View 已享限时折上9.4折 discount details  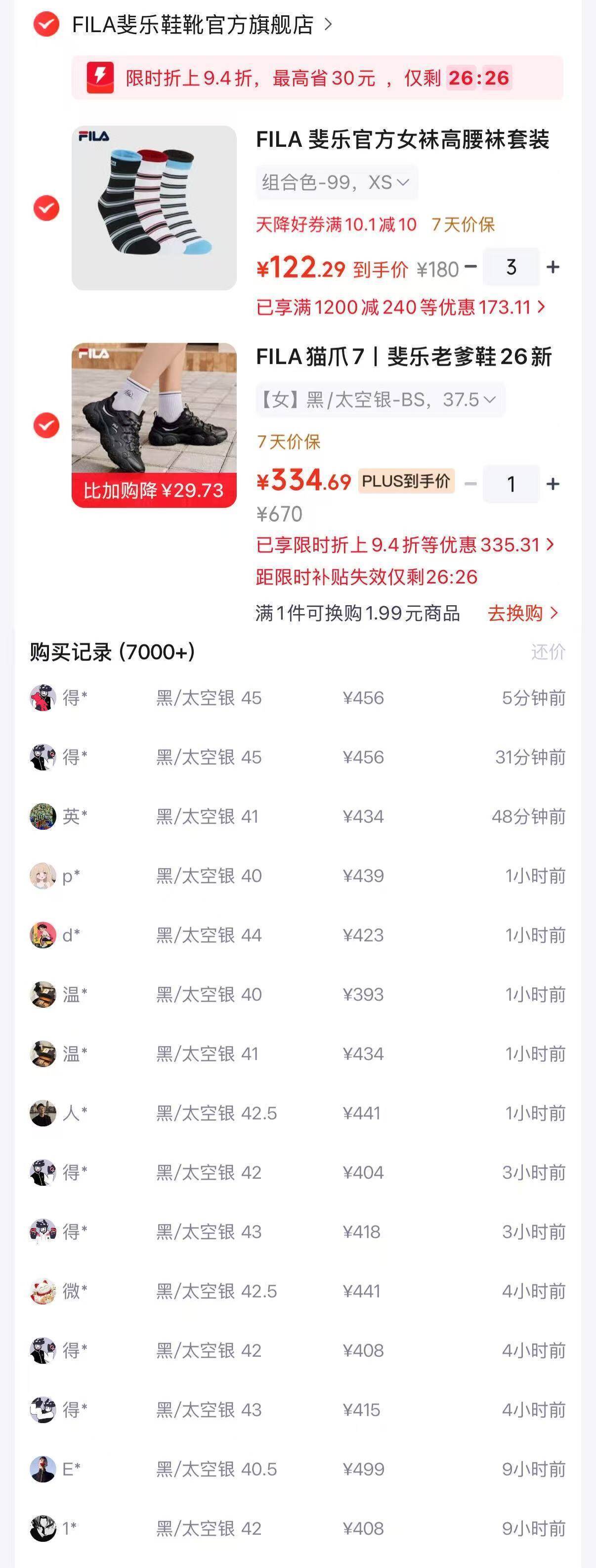coord(405,545)
